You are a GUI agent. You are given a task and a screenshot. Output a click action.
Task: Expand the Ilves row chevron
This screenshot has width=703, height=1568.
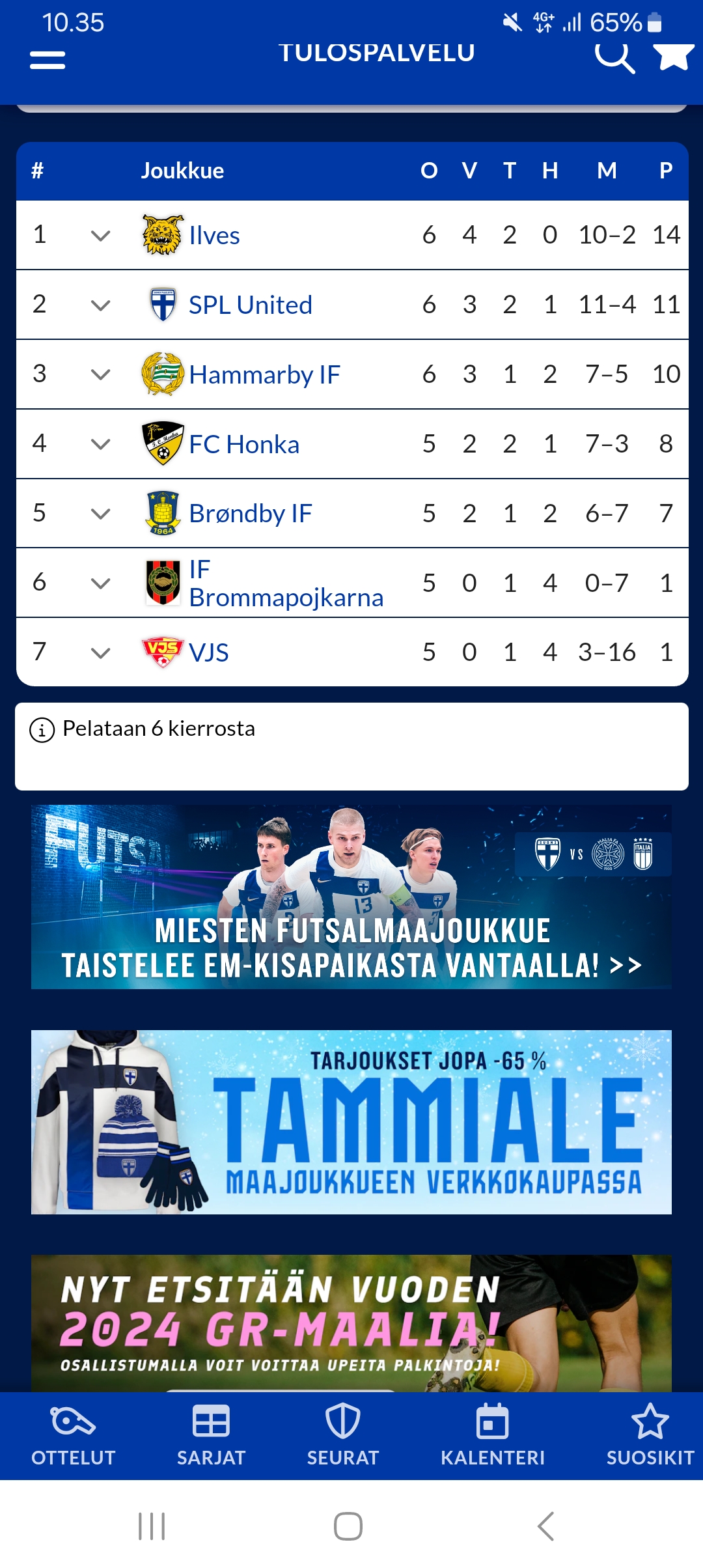[x=101, y=236]
